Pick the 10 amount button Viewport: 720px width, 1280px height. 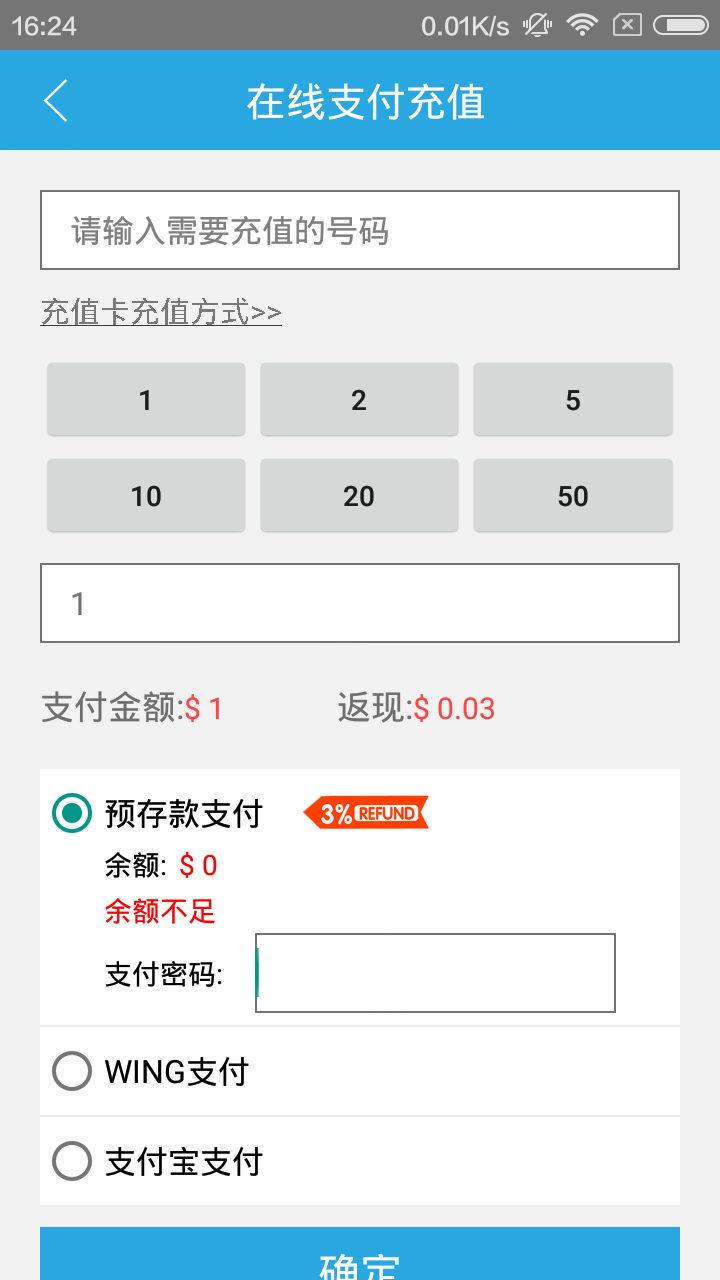[146, 496]
